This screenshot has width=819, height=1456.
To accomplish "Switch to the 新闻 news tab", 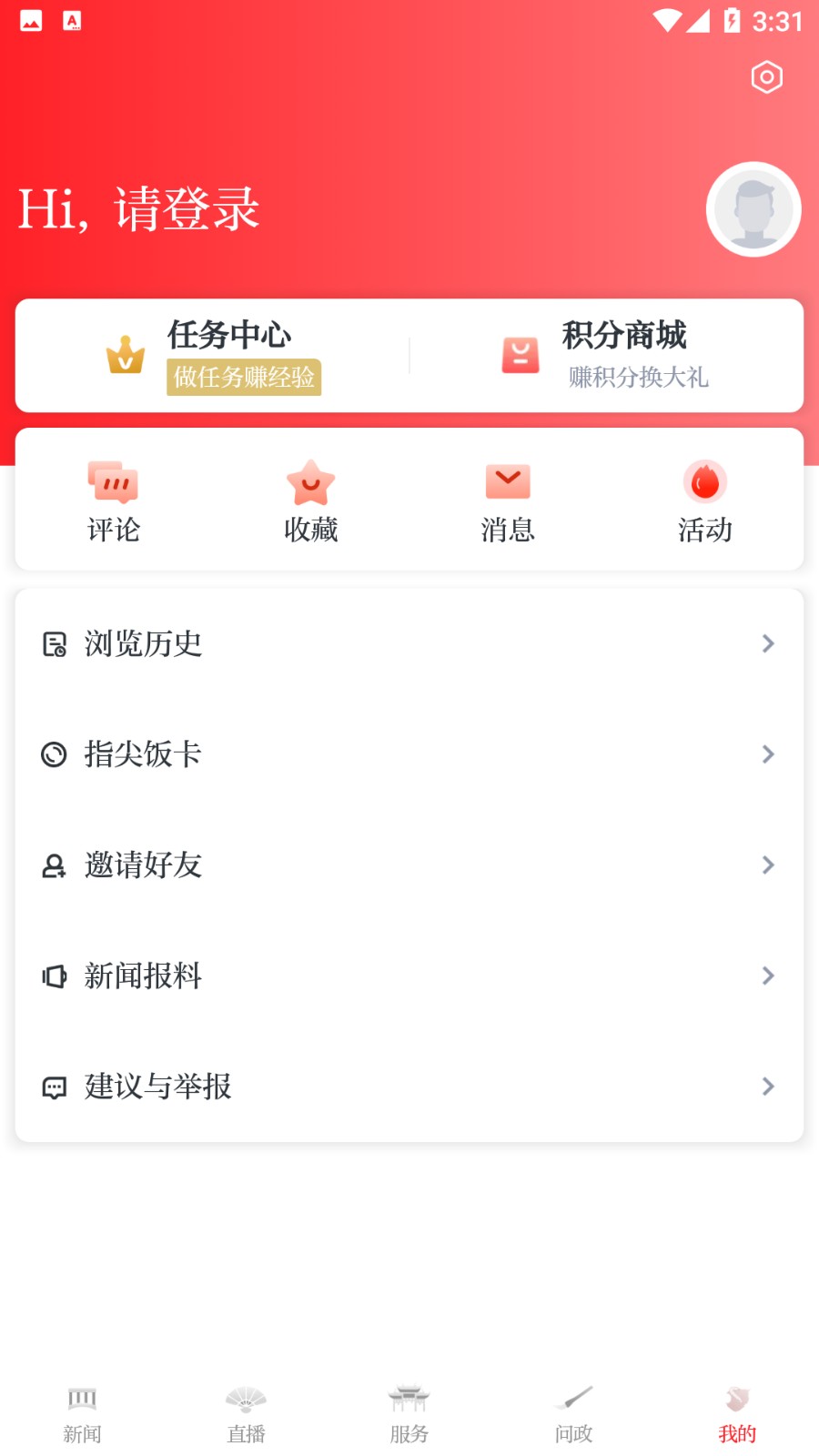I will [x=83, y=1410].
